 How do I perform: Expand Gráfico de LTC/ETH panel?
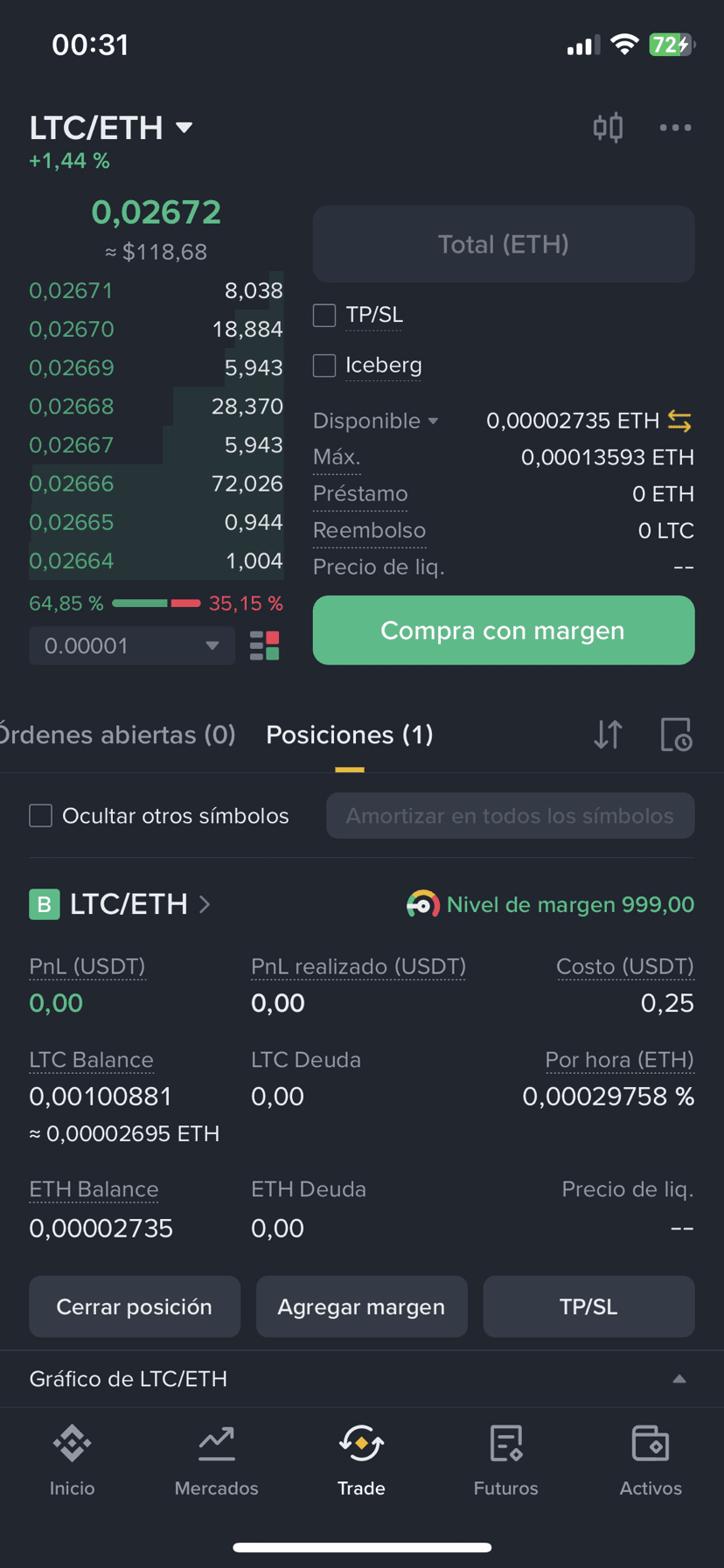click(x=679, y=1379)
